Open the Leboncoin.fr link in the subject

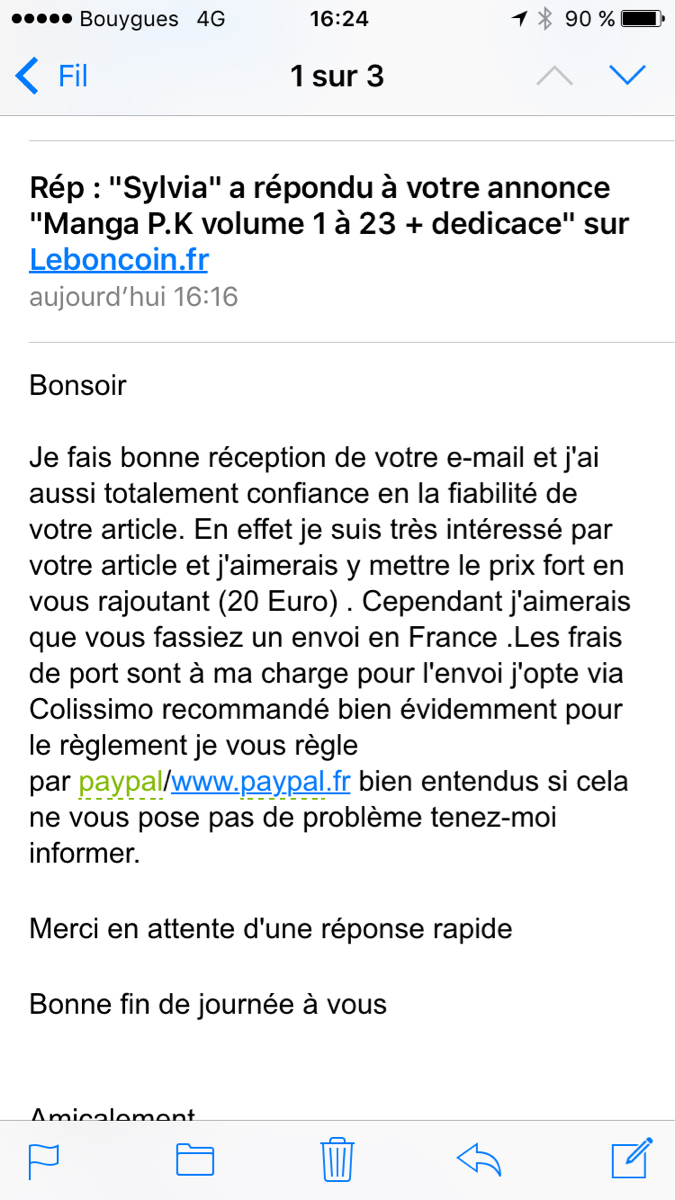point(119,259)
